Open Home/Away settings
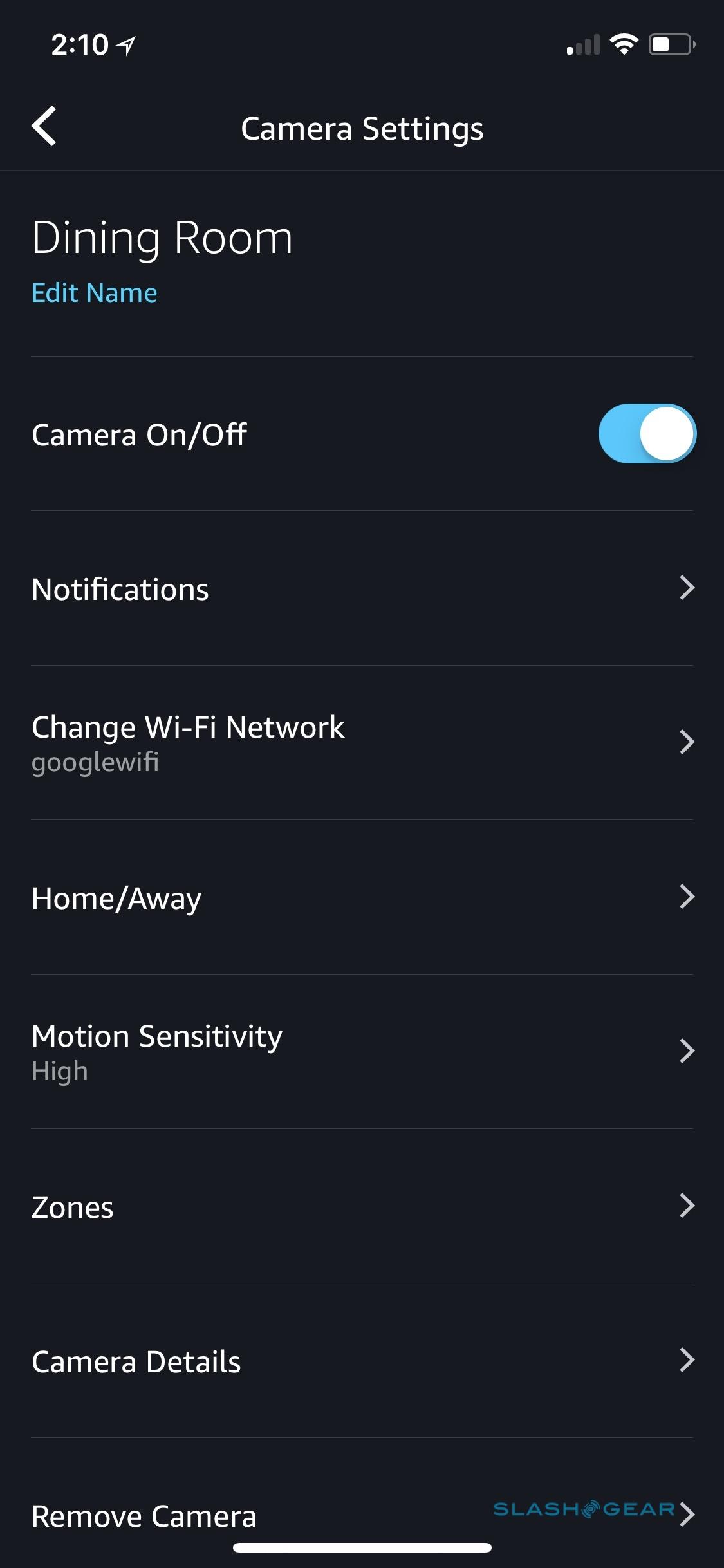 pos(362,897)
